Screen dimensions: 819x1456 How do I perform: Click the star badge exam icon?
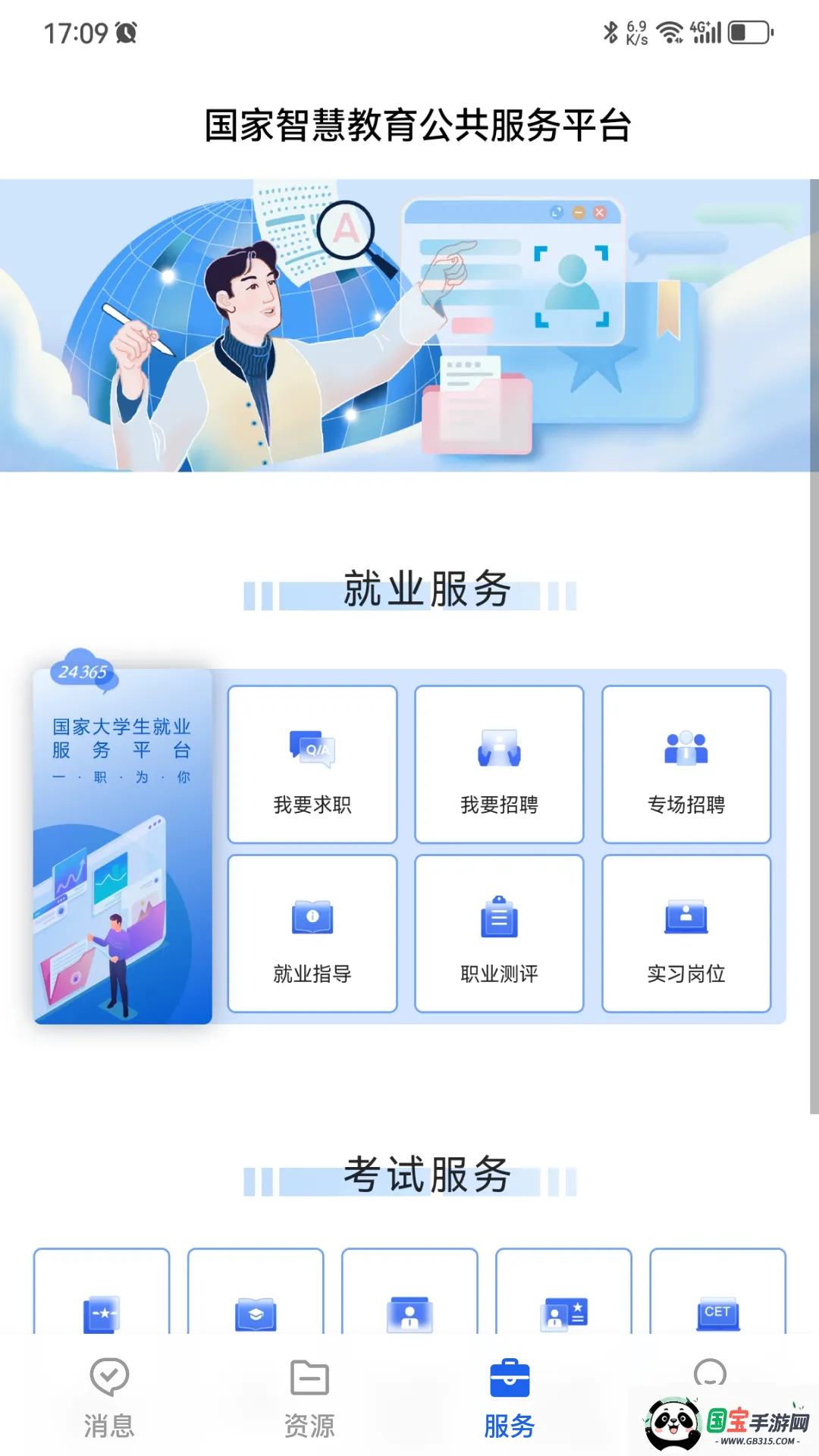[x=102, y=1314]
